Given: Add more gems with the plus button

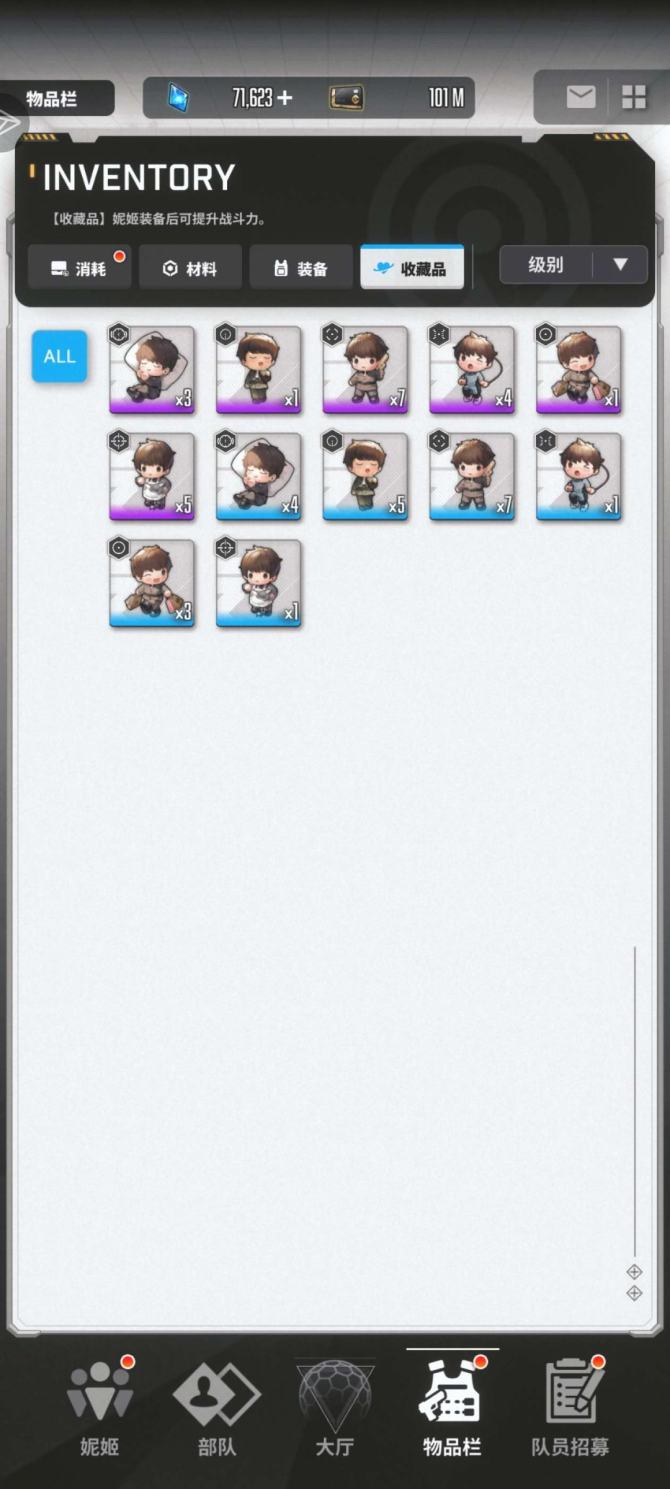Looking at the screenshot, I should click(285, 98).
